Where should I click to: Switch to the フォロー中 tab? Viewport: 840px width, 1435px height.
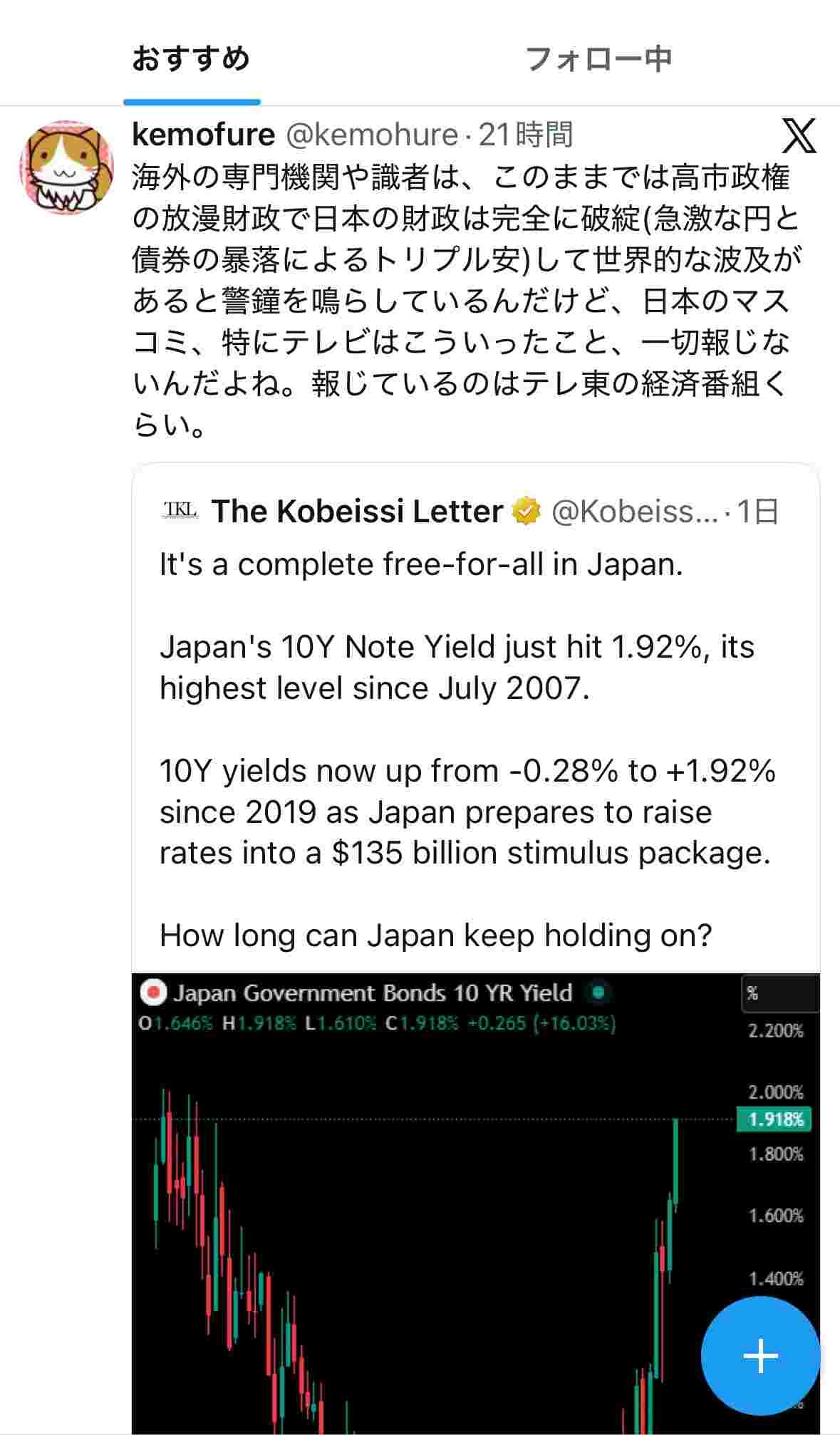pyautogui.click(x=598, y=59)
